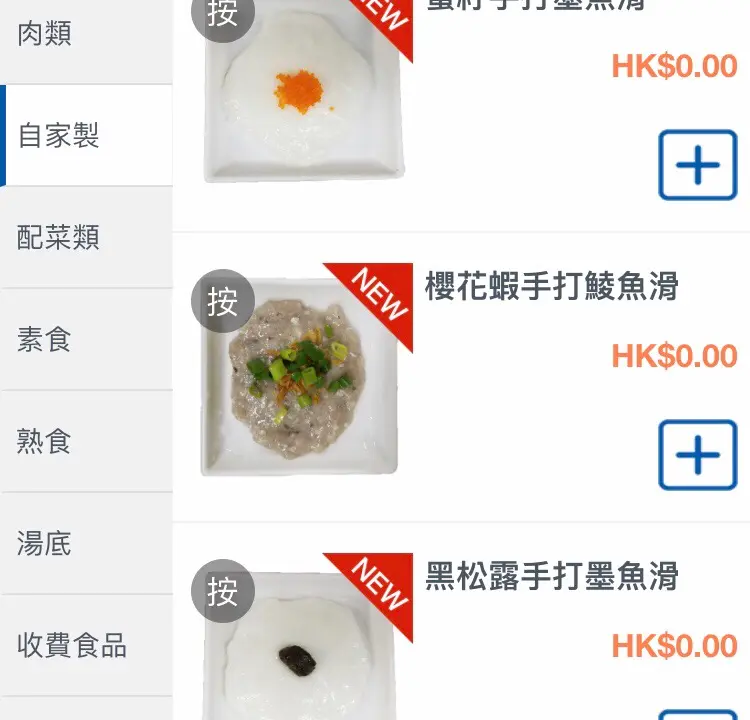Open the 湯底 category
This screenshot has height=720, width=750.
pos(85,544)
